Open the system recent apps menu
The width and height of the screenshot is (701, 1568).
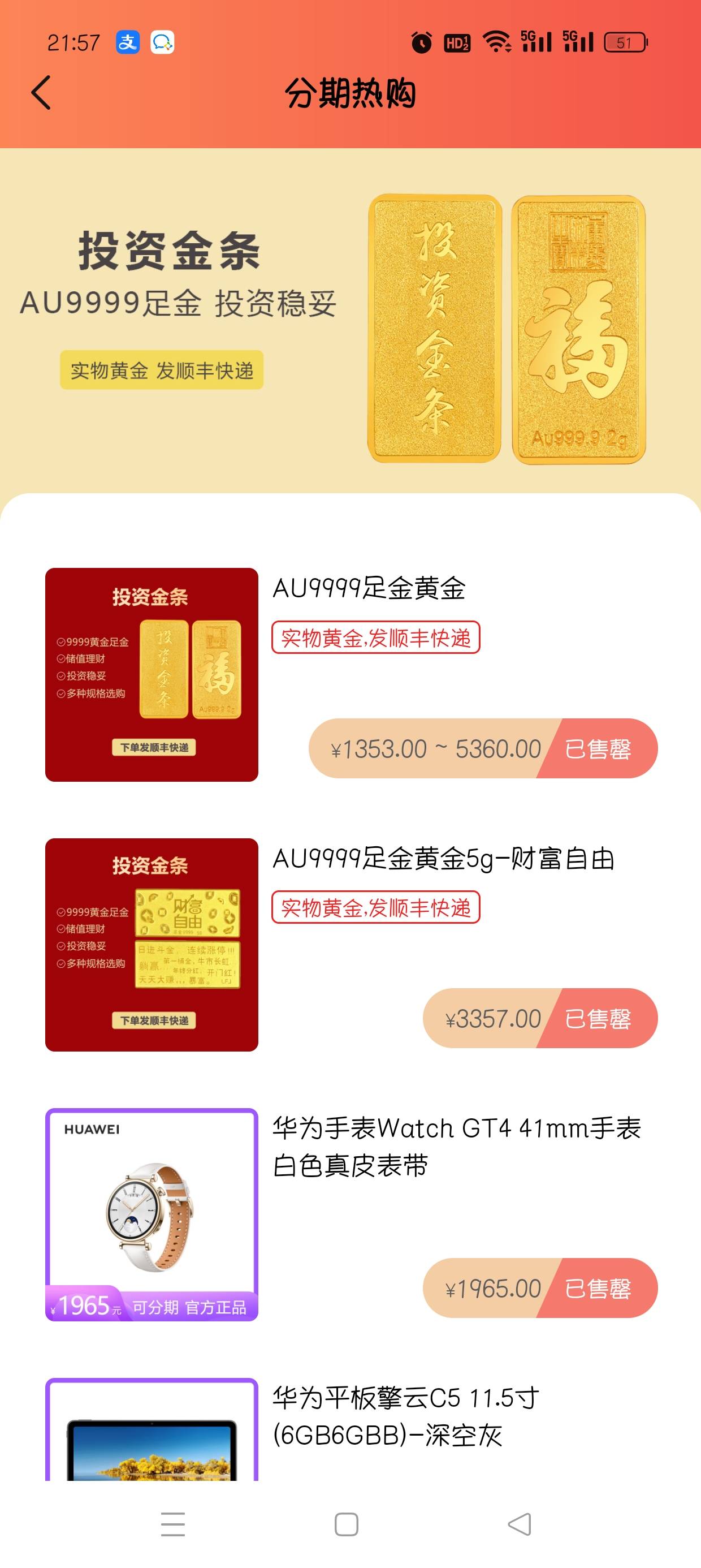pyautogui.click(x=173, y=1524)
